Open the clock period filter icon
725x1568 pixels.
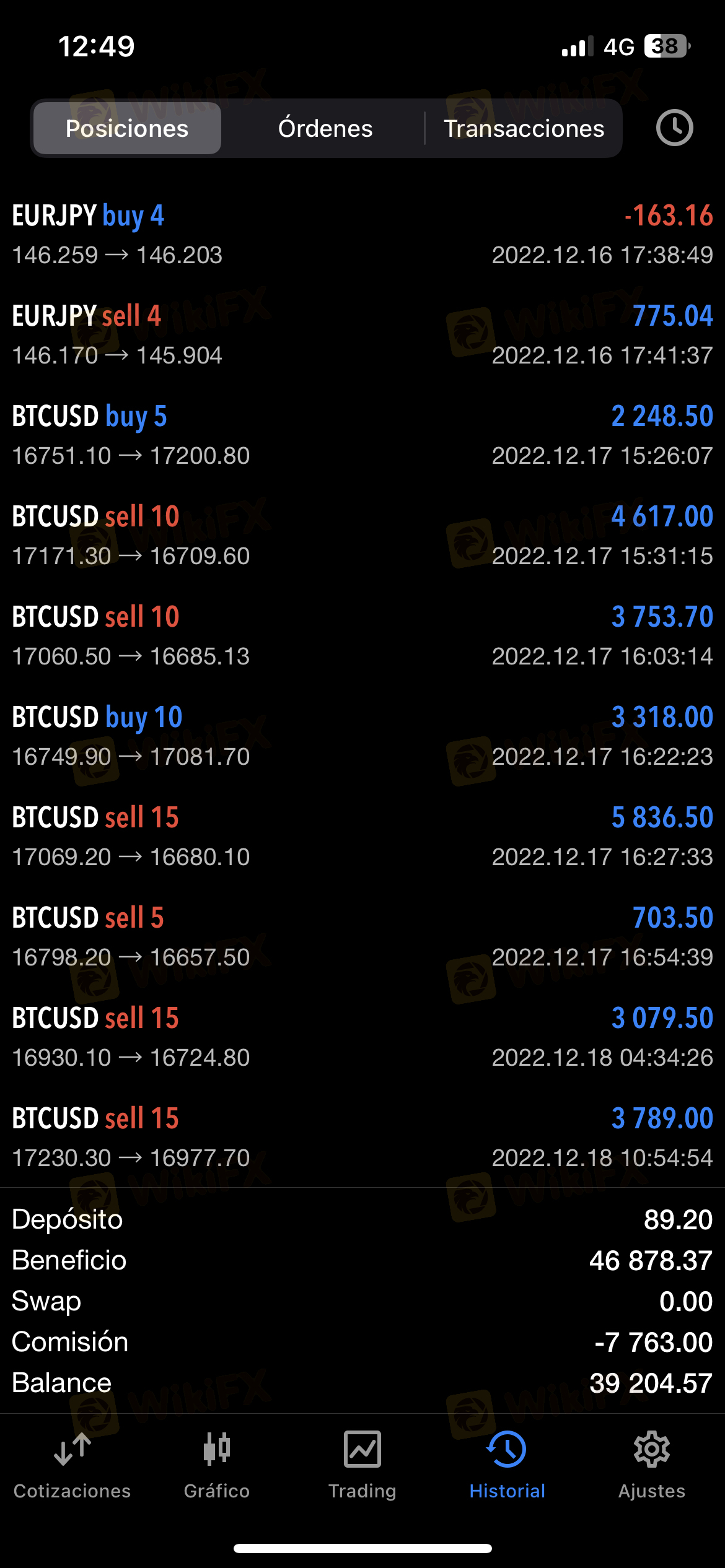click(674, 128)
